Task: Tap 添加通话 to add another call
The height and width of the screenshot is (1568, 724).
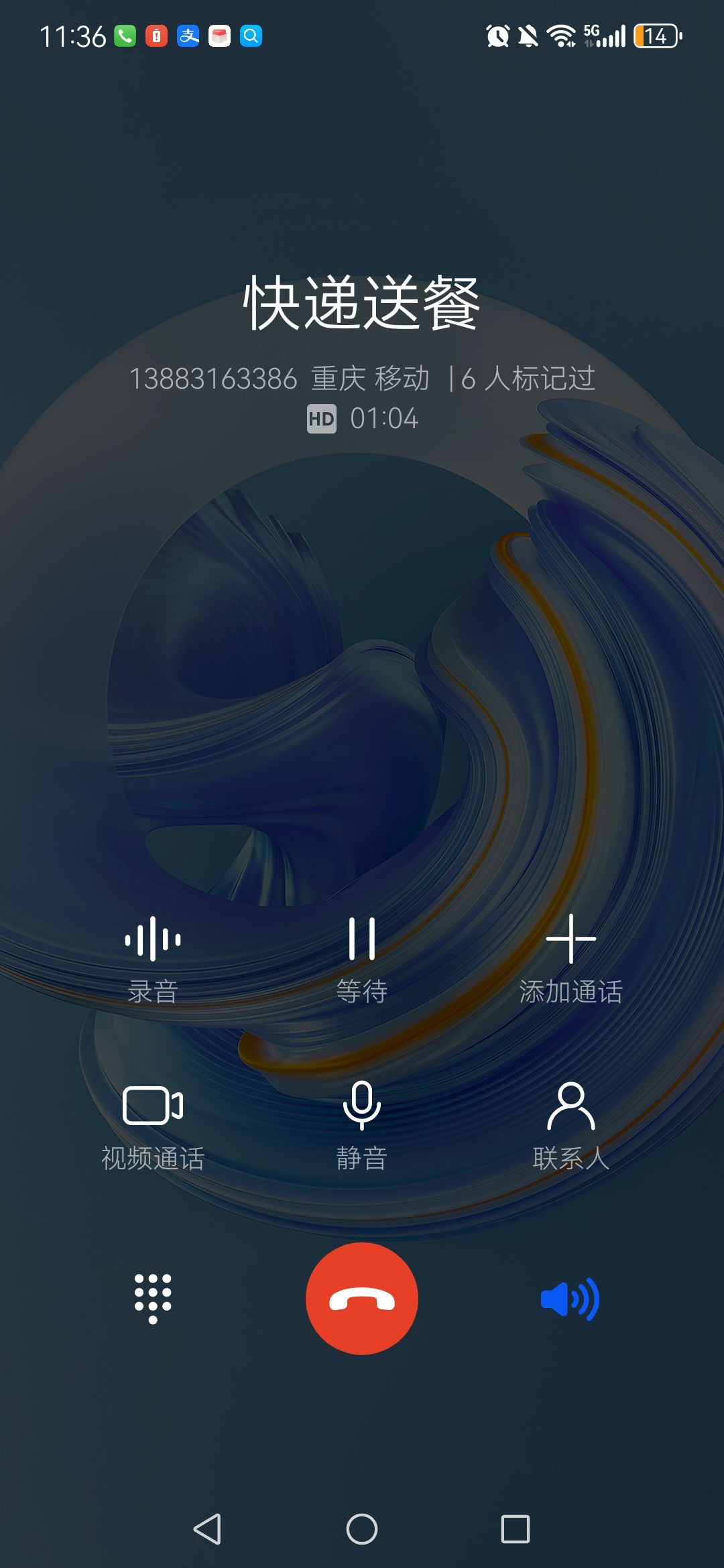Action: tap(570, 960)
